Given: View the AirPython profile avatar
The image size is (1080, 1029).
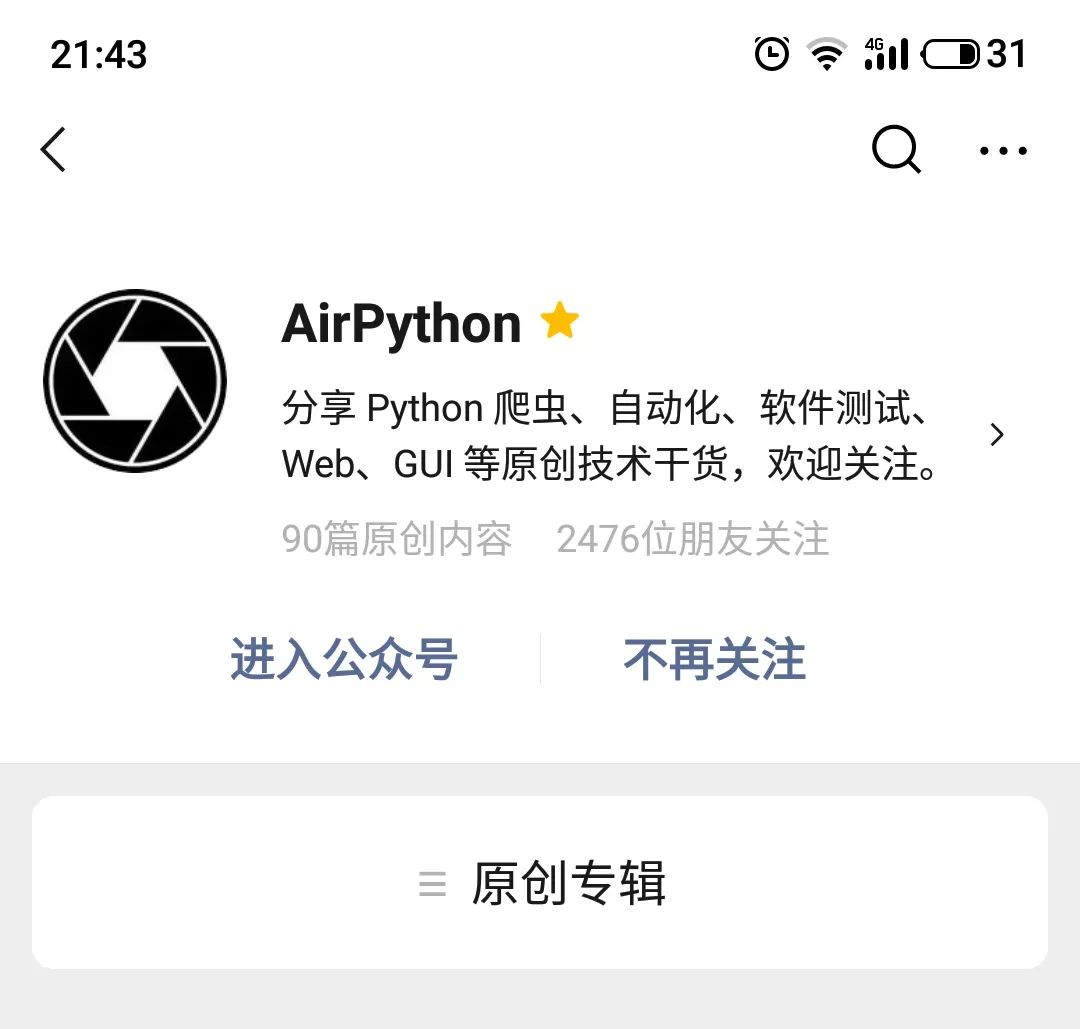Looking at the screenshot, I should [x=135, y=381].
